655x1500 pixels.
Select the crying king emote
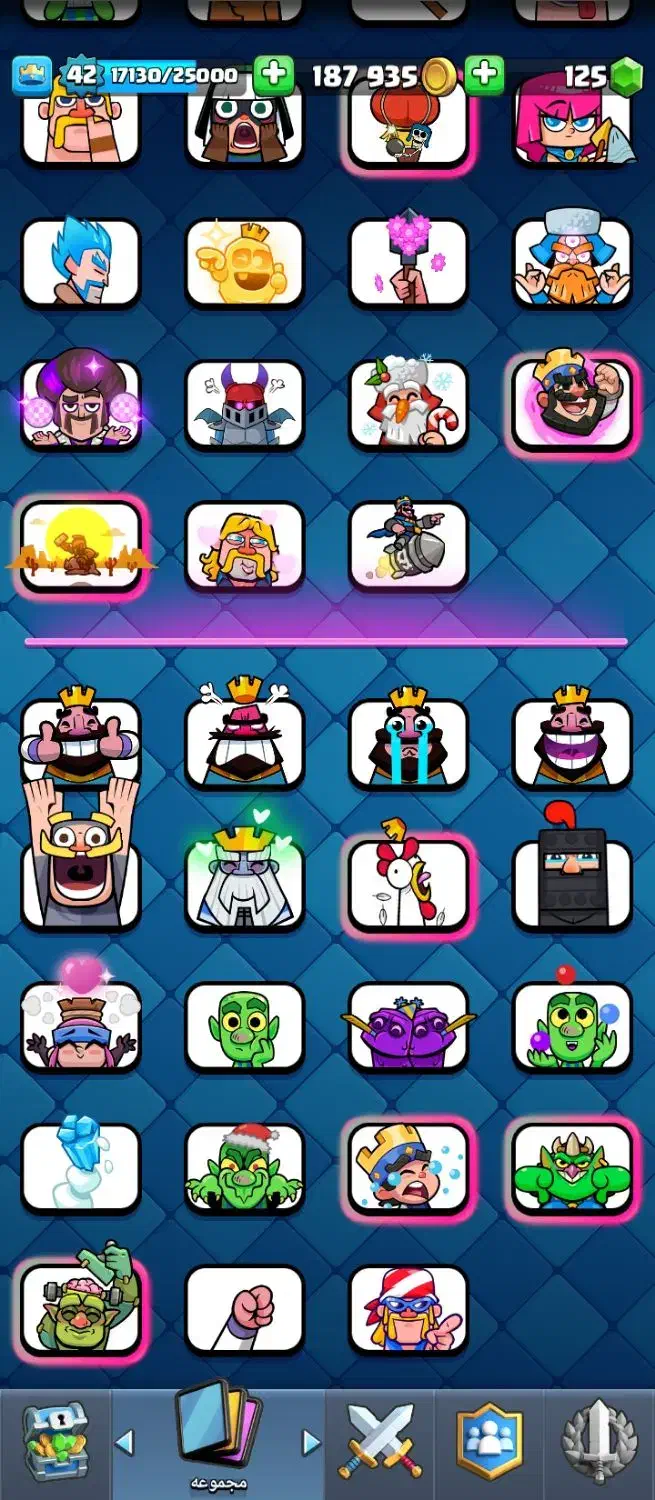coord(408,740)
